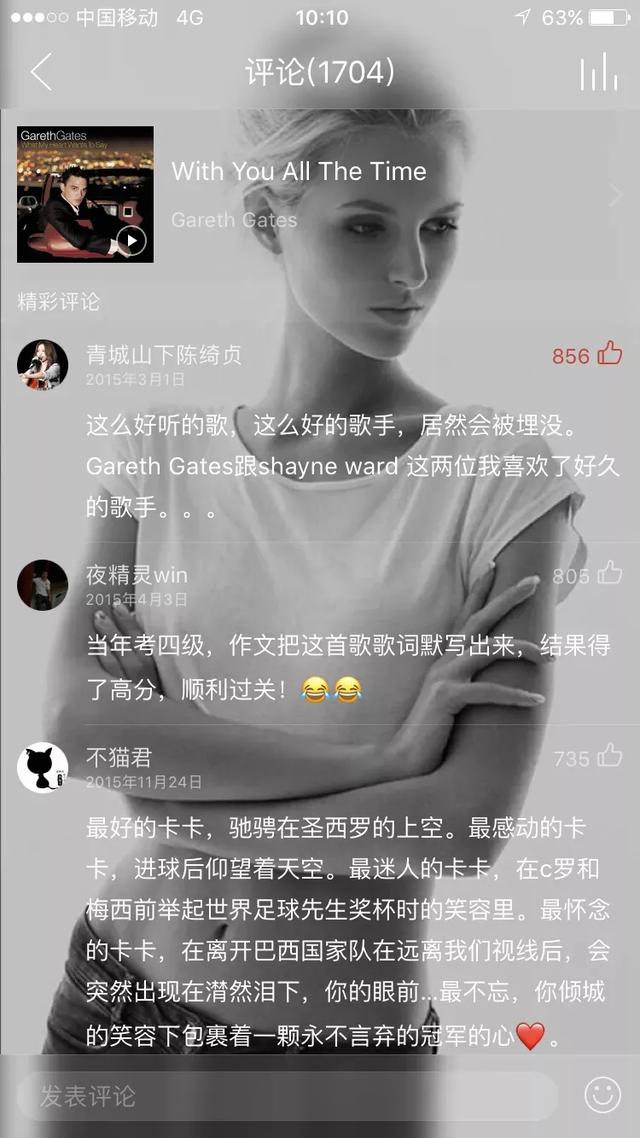Open the now-playing bars icon
Screen dimensions: 640x1138
[x=598, y=72]
